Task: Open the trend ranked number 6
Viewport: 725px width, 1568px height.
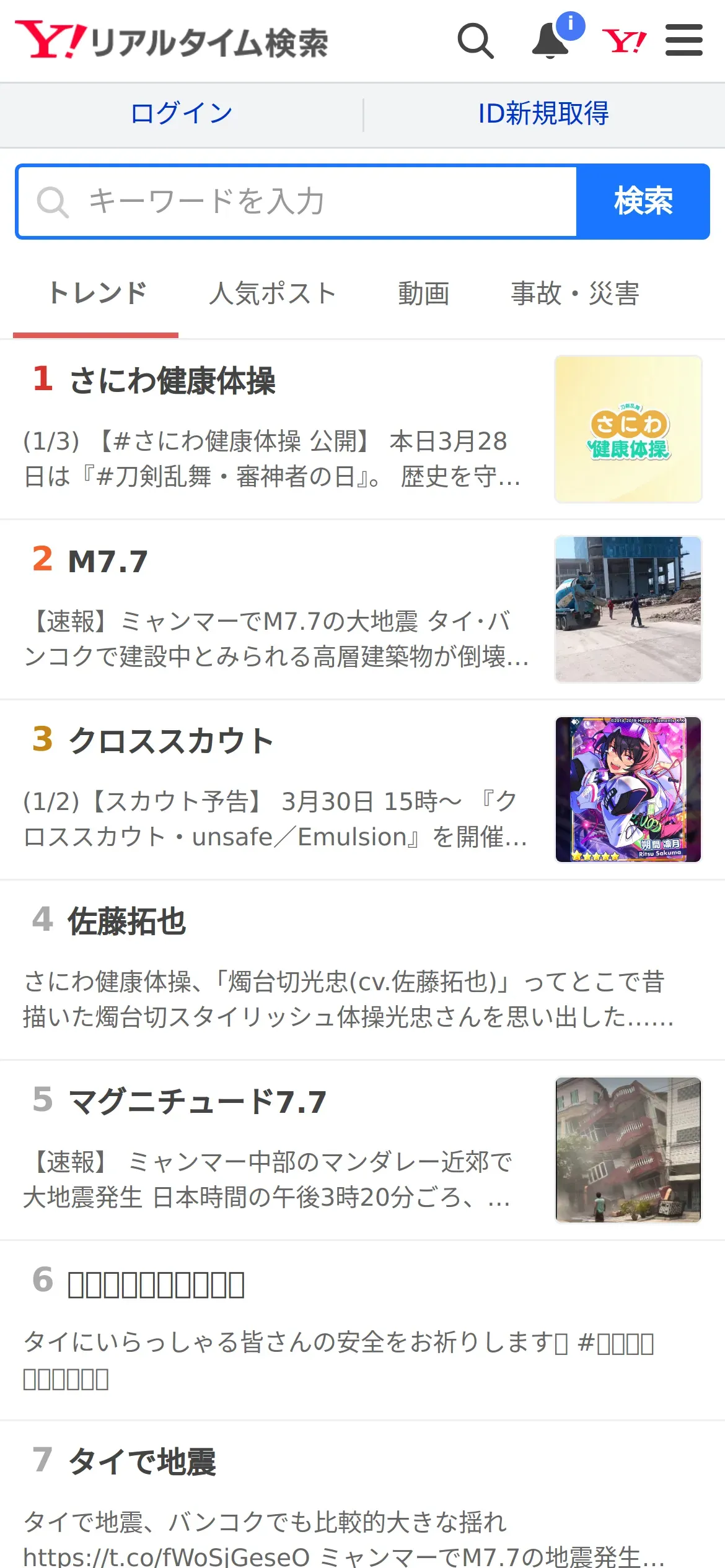Action: coord(156,1285)
